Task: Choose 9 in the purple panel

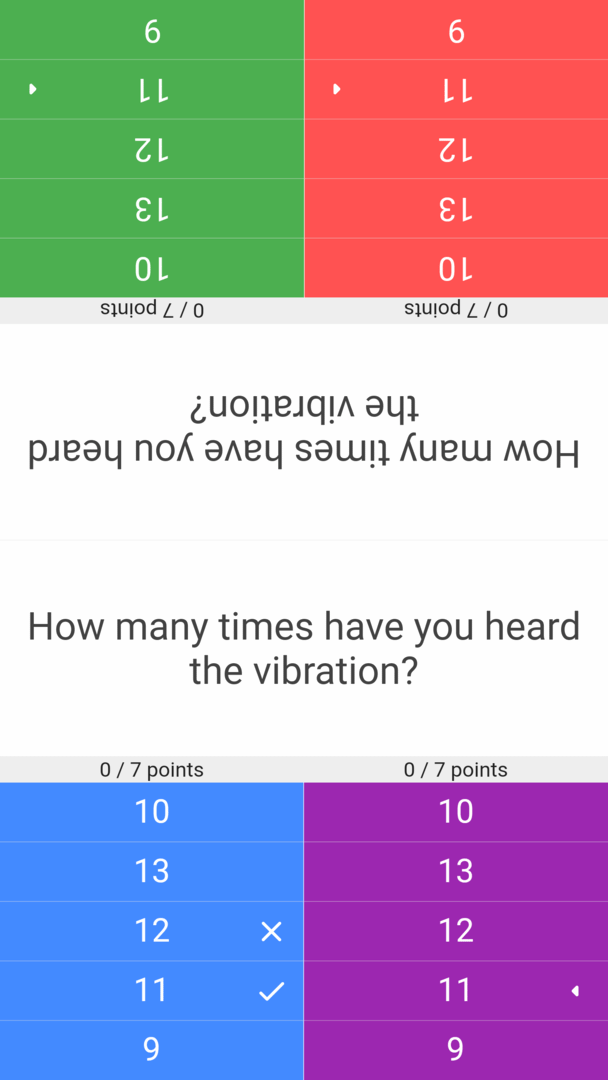Action: [x=456, y=1049]
